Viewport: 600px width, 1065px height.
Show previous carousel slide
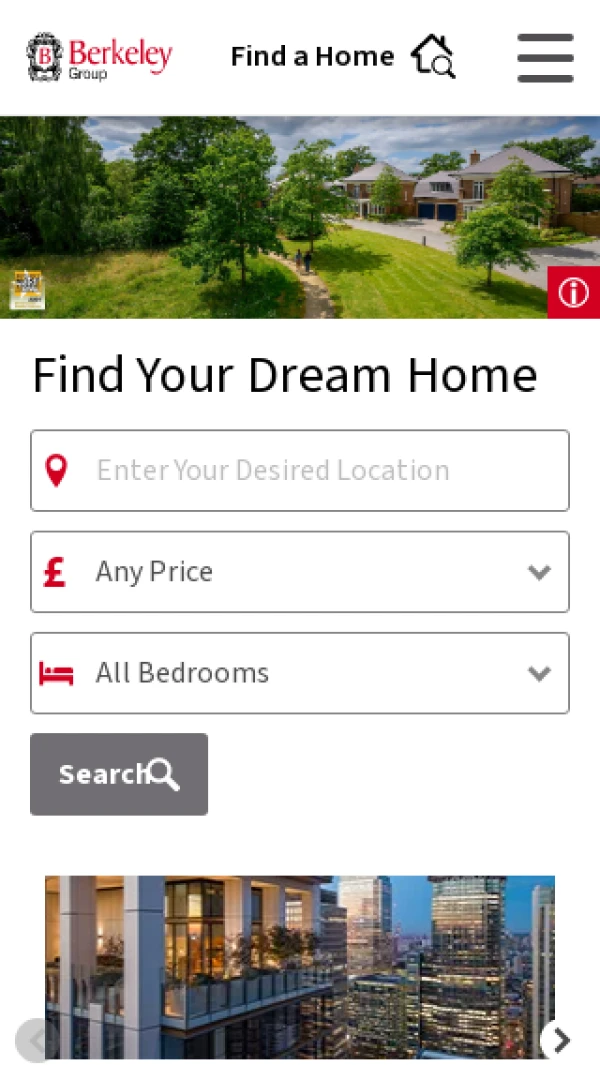(x=36, y=1040)
